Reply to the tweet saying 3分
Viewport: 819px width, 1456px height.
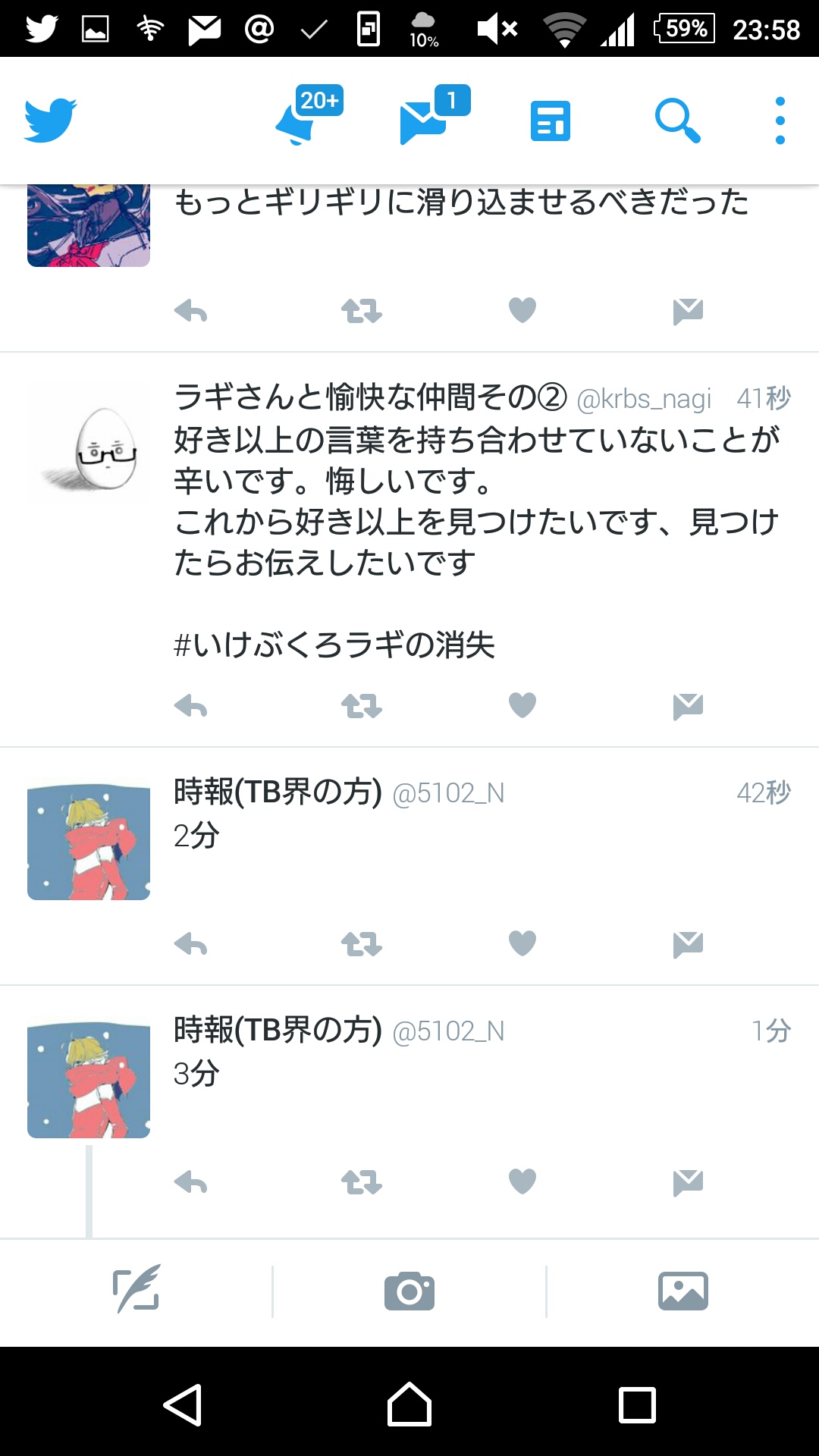pyautogui.click(x=190, y=1182)
